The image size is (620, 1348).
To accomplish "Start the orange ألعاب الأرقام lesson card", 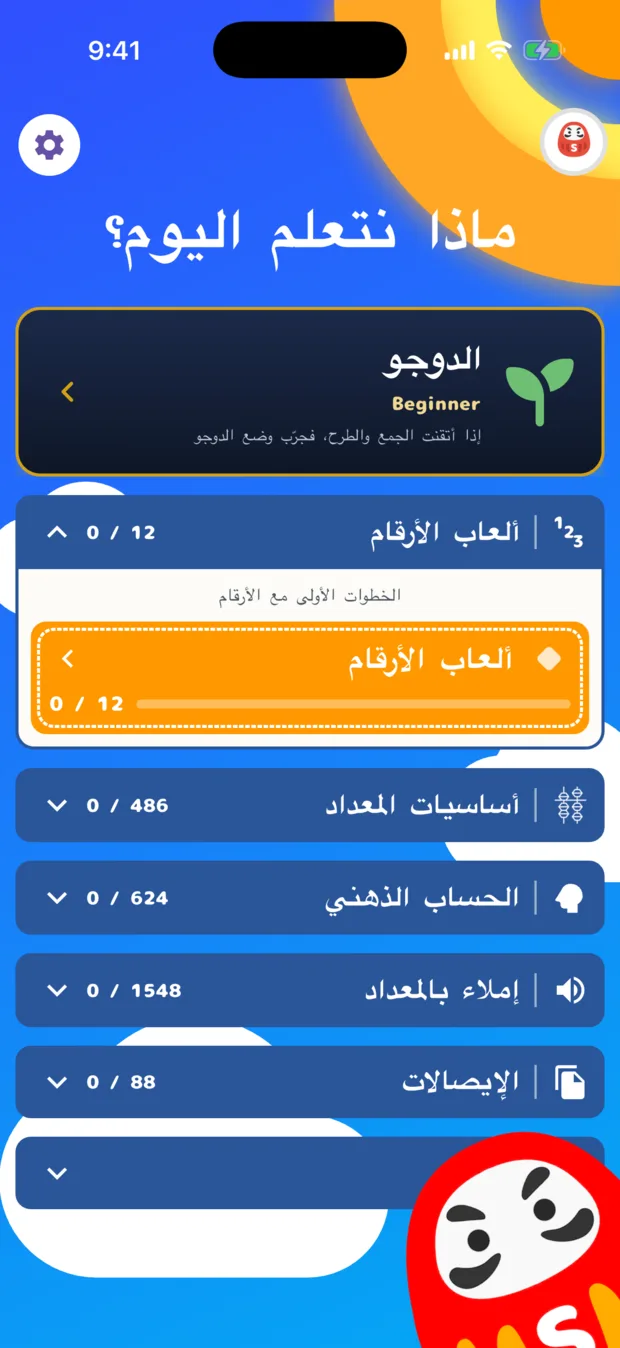I will [310, 679].
